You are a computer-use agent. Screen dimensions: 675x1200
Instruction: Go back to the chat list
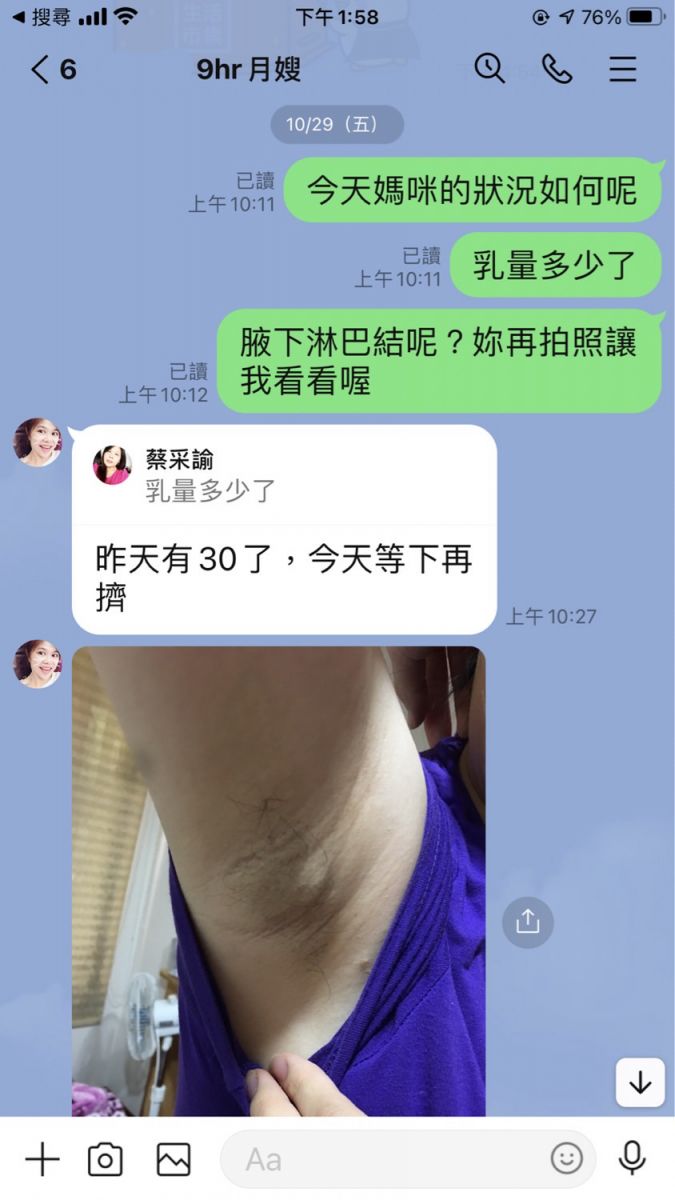click(52, 69)
